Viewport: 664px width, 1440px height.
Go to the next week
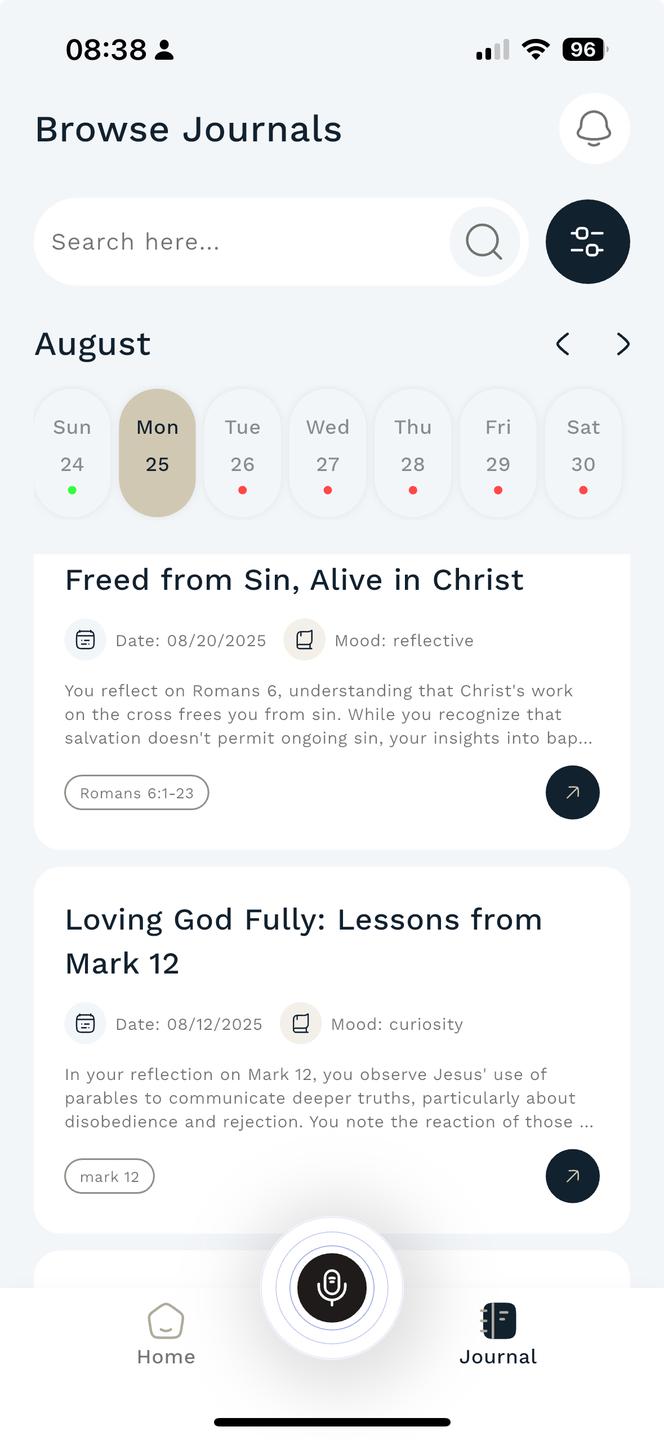tap(623, 345)
